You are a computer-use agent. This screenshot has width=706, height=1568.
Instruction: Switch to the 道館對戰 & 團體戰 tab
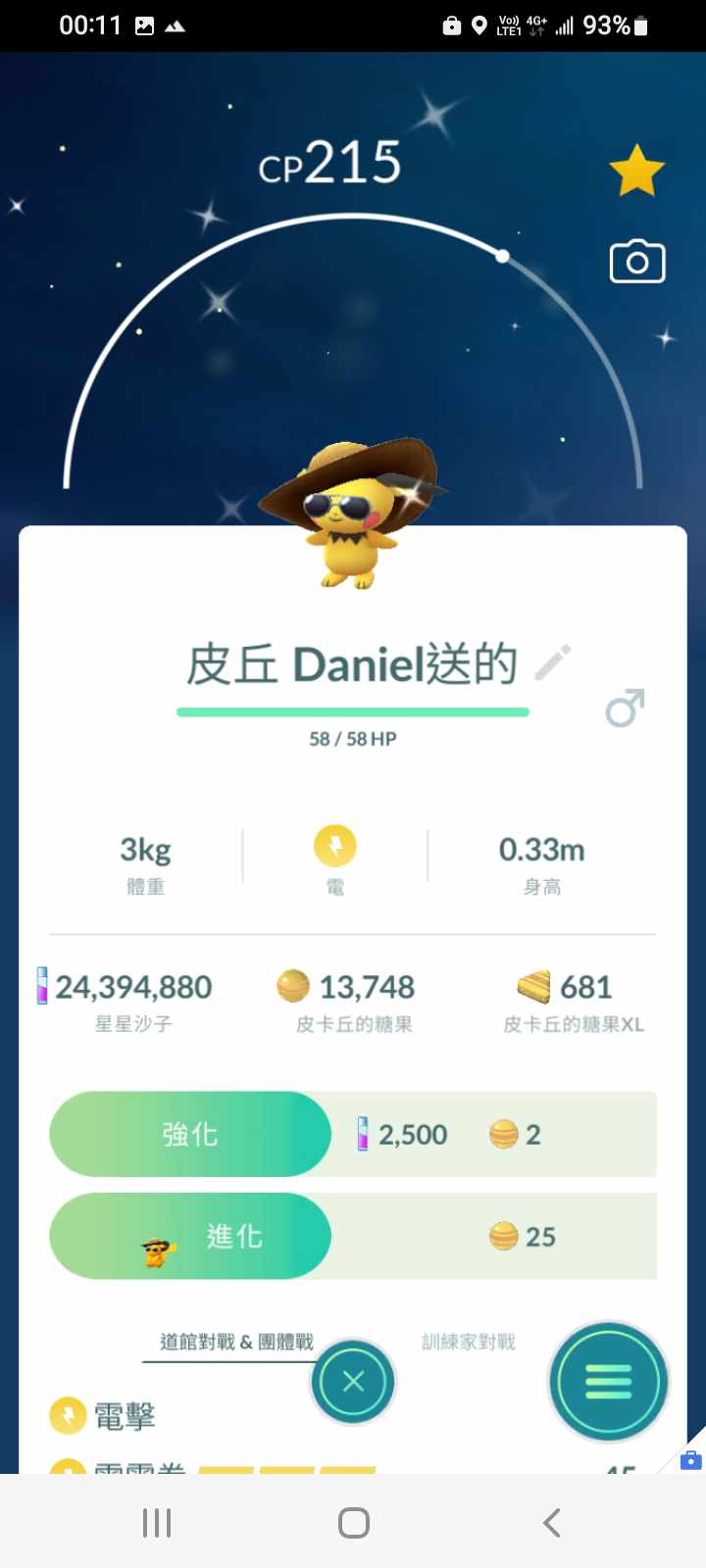pos(236,1342)
